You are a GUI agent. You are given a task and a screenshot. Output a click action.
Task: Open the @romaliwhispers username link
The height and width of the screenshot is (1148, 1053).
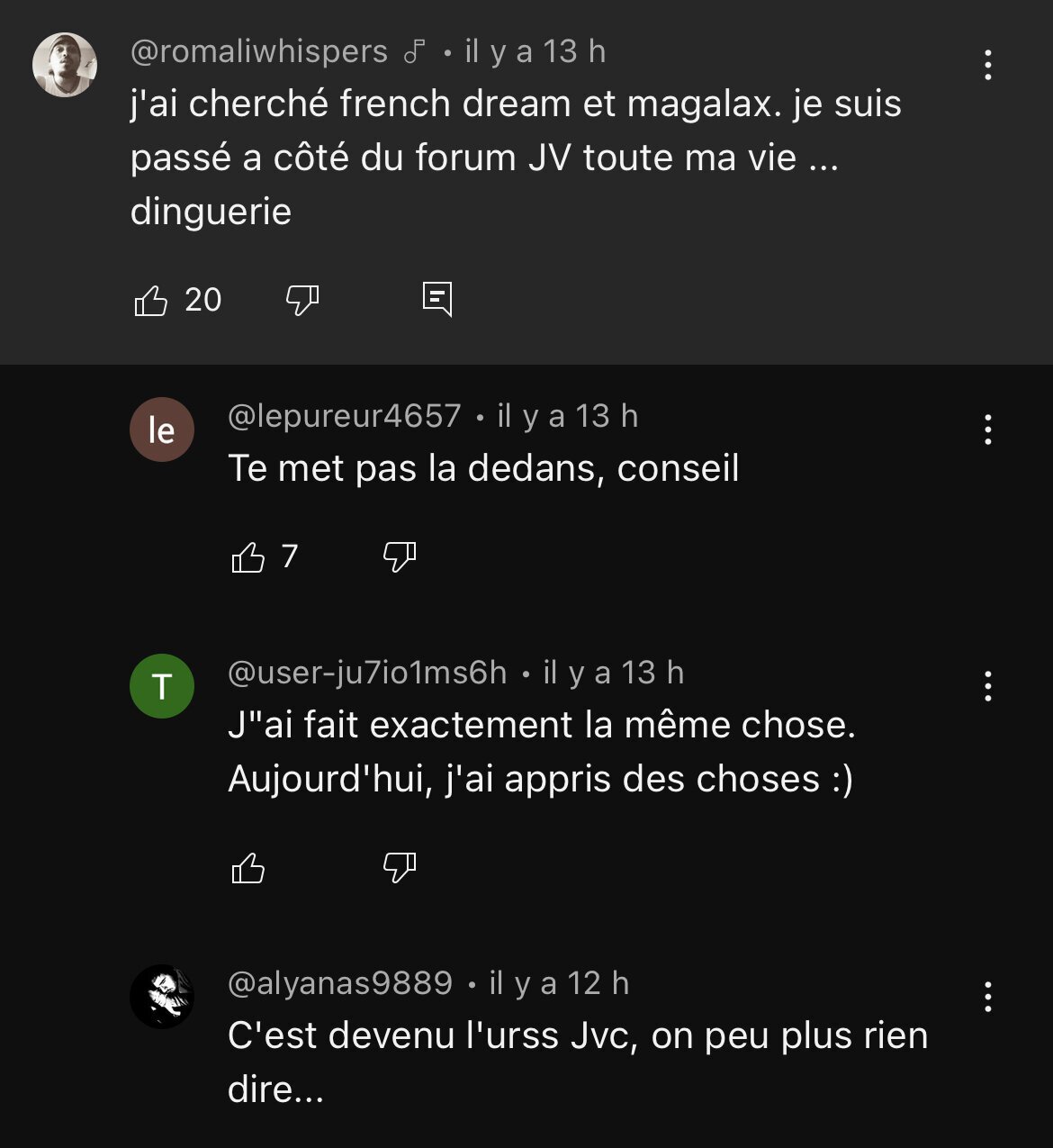[x=259, y=52]
